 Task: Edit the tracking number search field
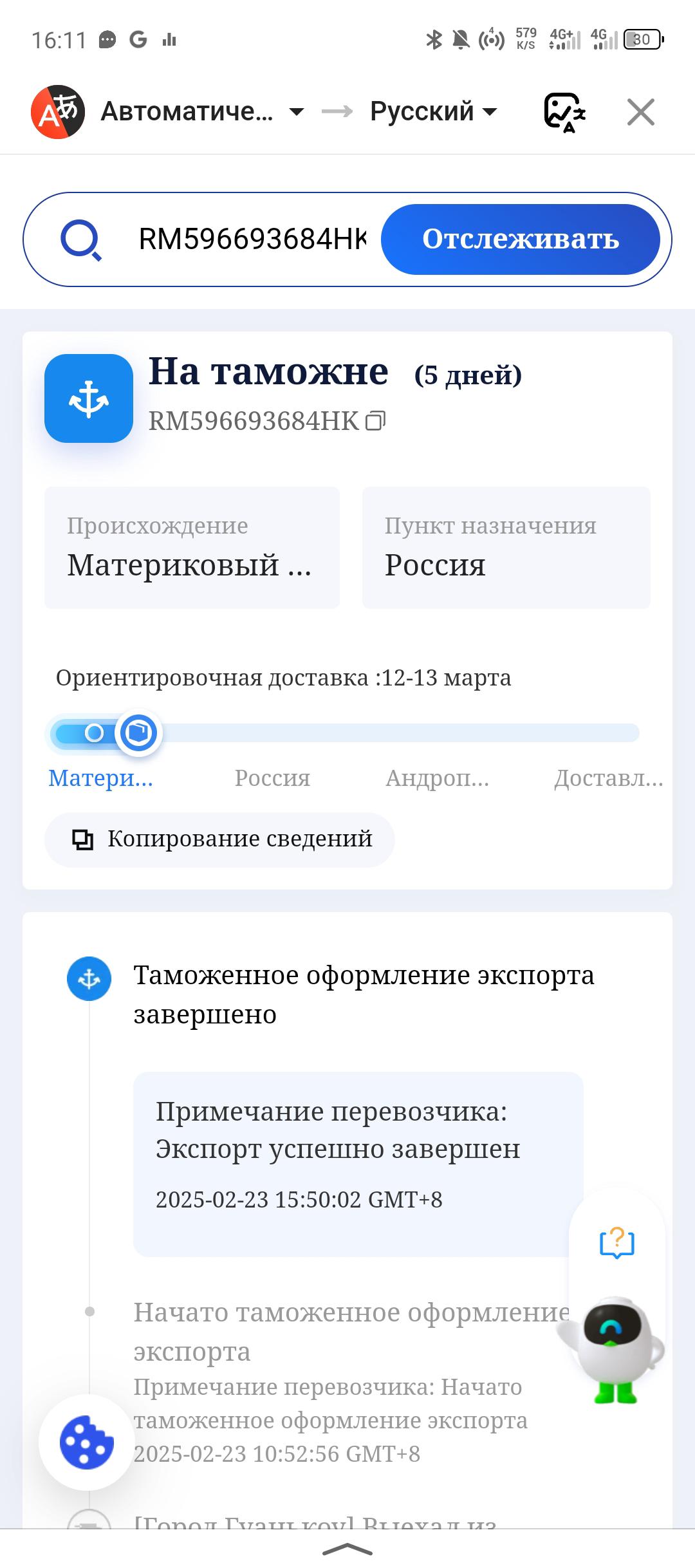click(x=252, y=239)
